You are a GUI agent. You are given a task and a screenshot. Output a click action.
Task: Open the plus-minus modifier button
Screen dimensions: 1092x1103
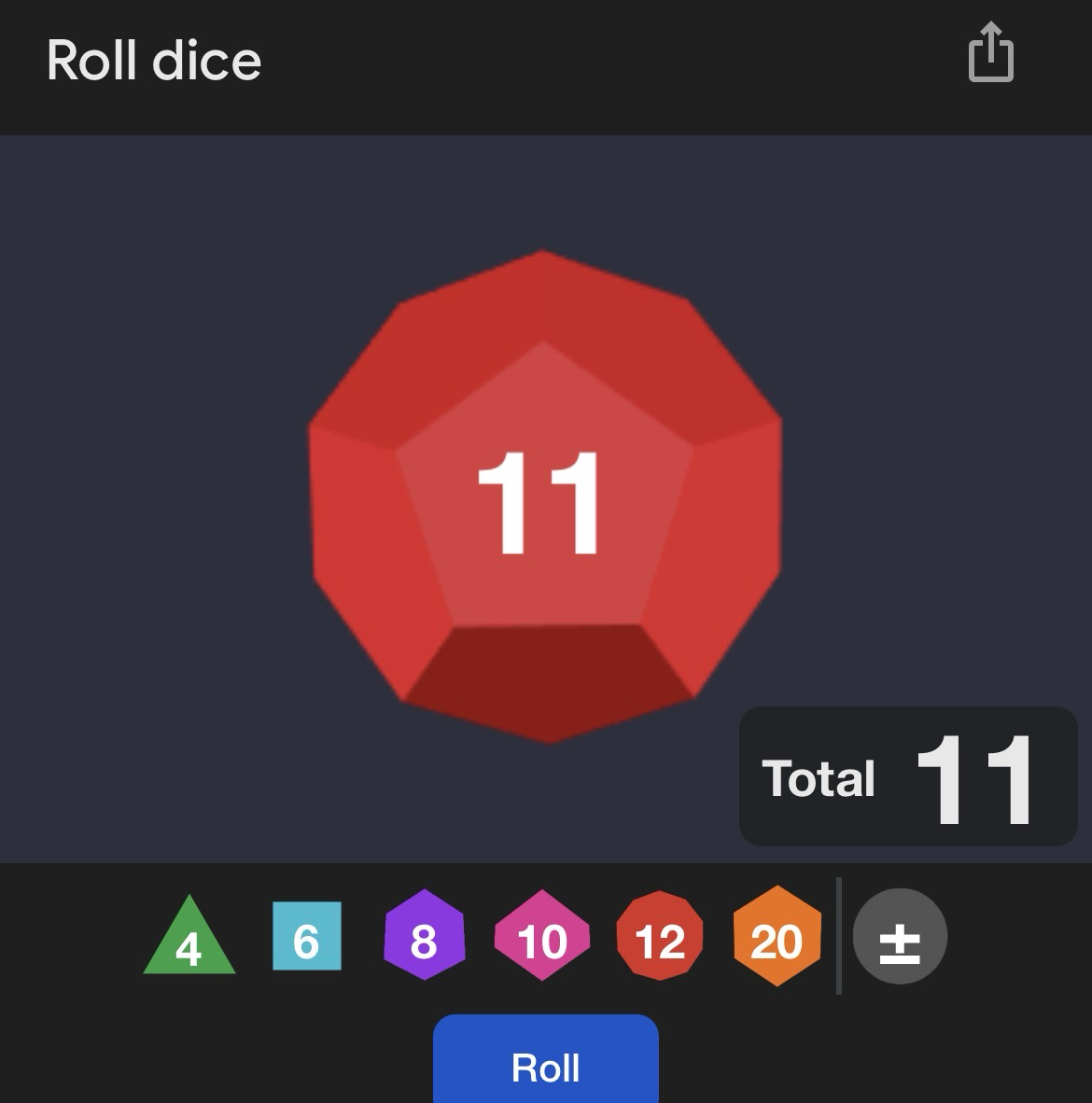900,937
